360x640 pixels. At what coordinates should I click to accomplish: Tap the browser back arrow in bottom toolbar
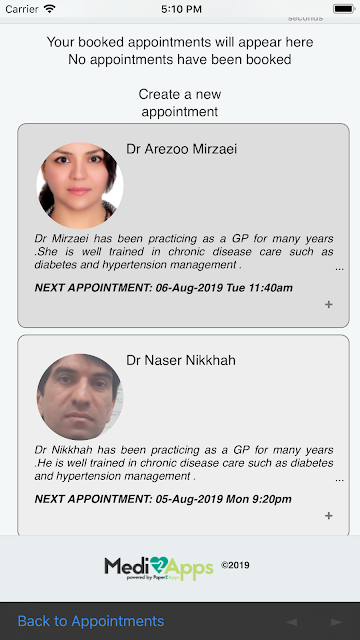[291, 622]
